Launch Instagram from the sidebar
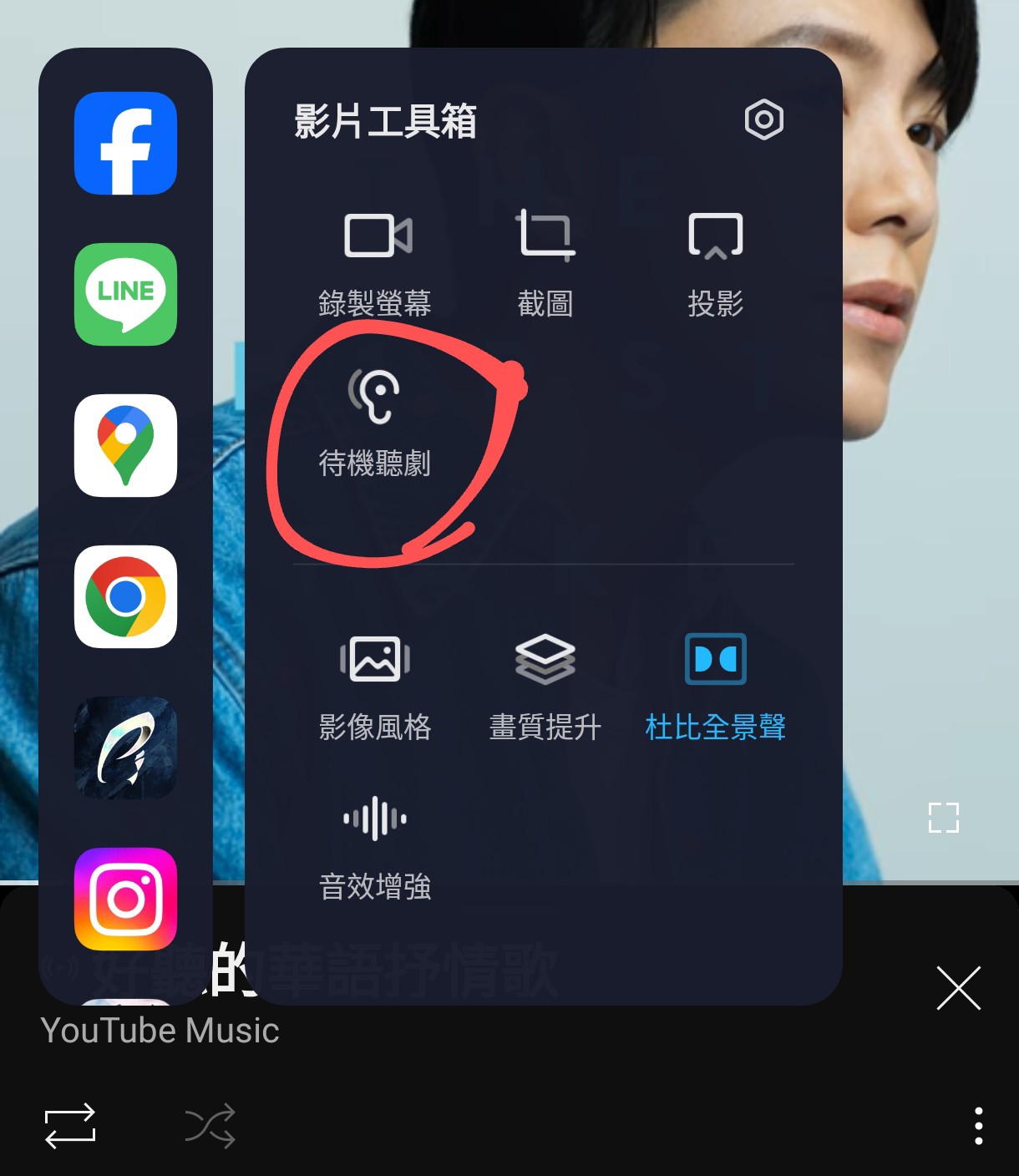This screenshot has height=1176, width=1019. [x=125, y=899]
